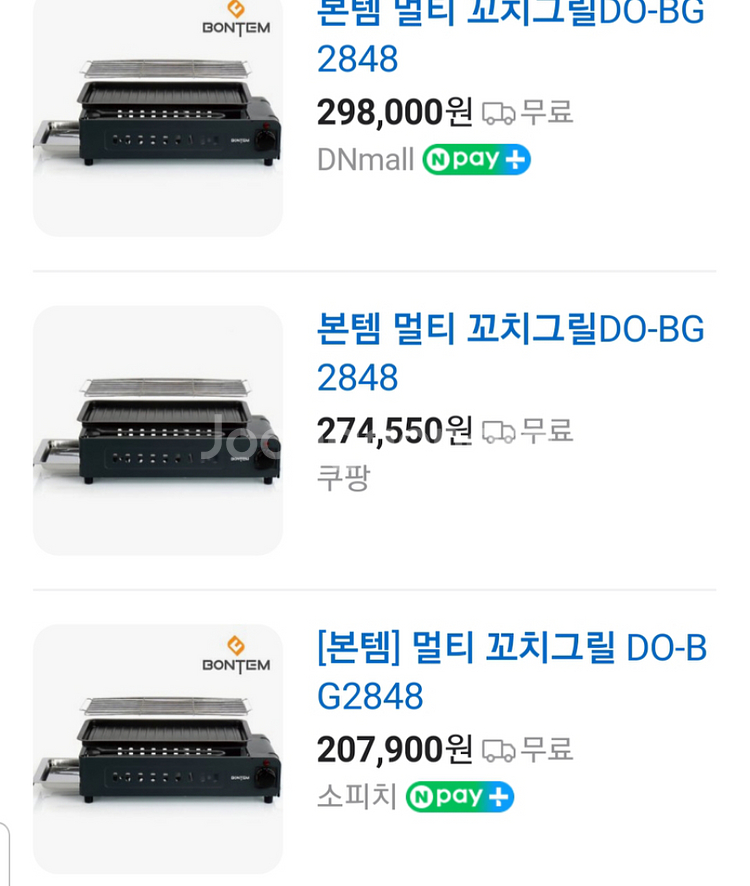
Task: View the product image of the 쿠팡 listing
Action: pyautogui.click(x=158, y=430)
